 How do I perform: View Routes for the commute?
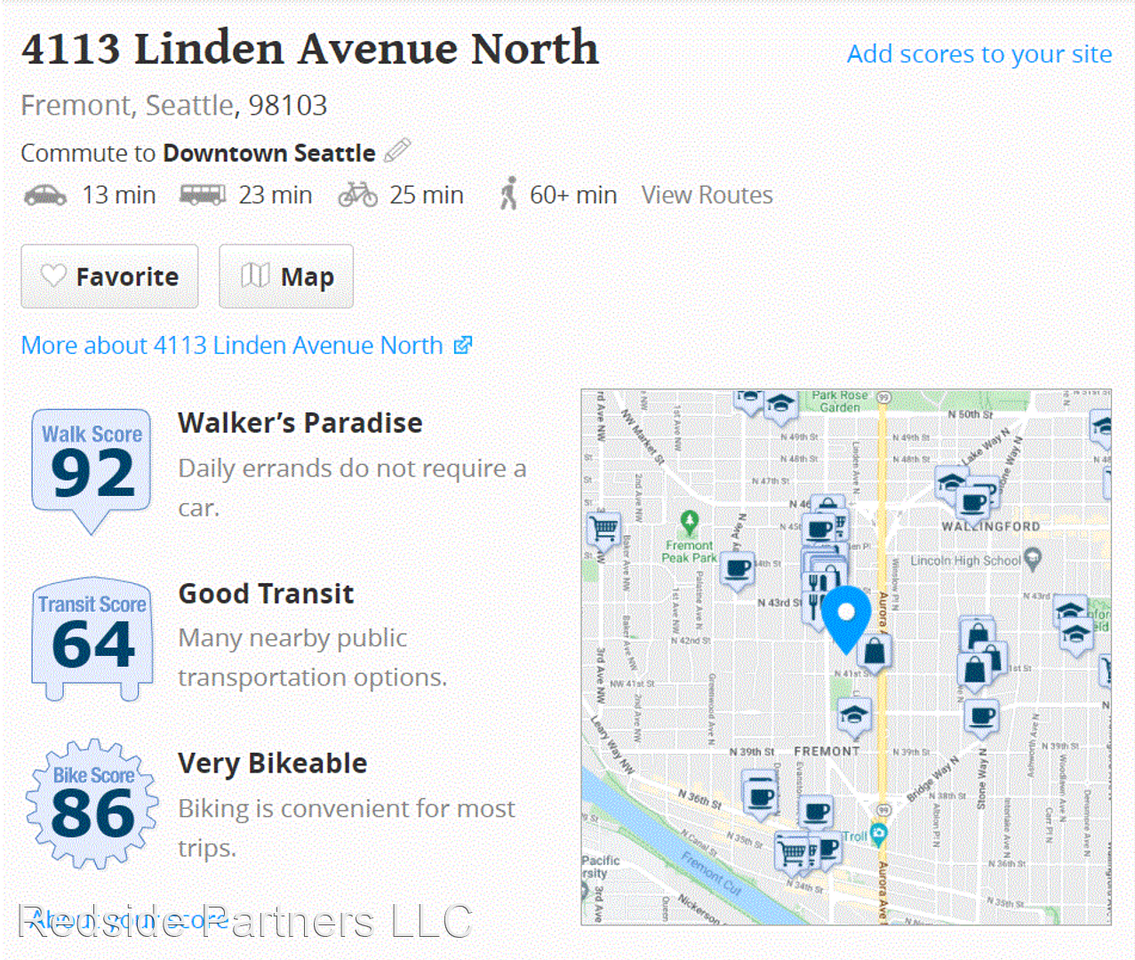coord(707,195)
